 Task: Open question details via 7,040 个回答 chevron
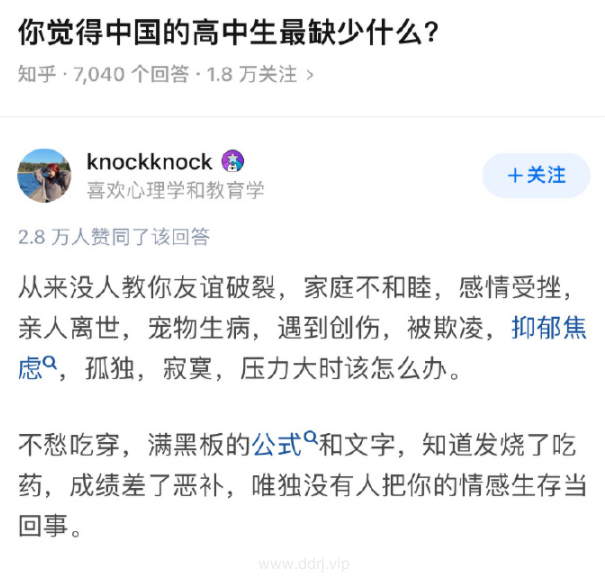pos(310,74)
